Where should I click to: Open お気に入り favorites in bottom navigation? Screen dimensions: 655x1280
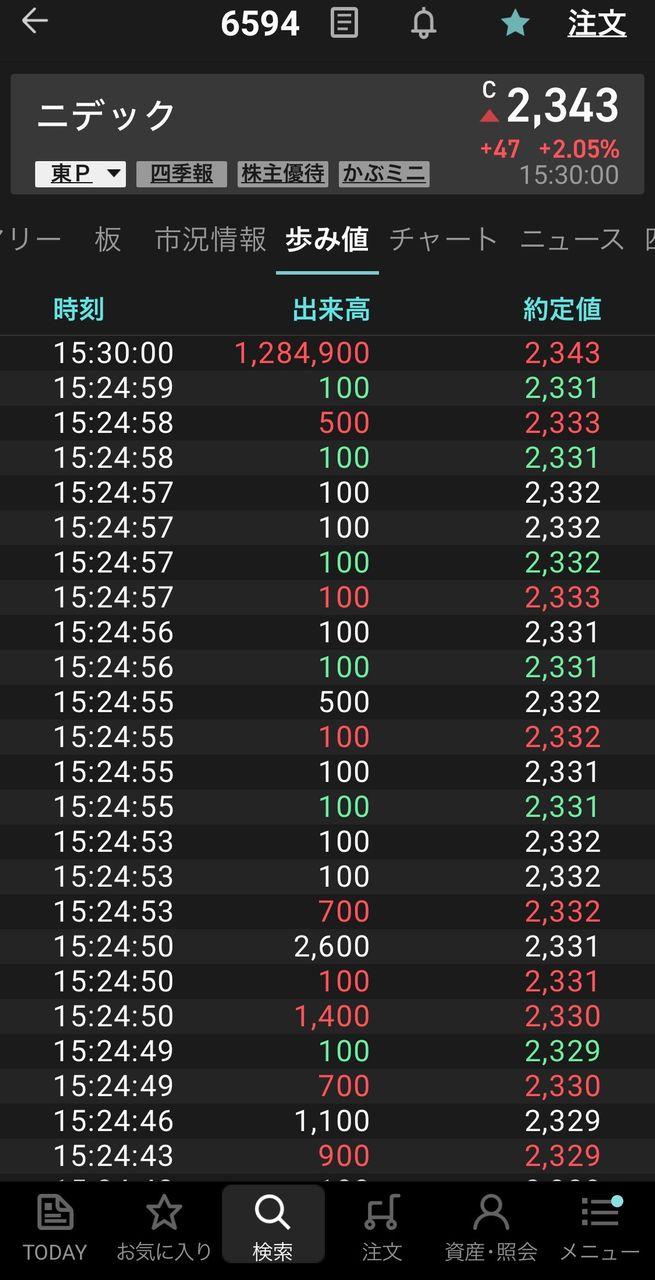164,1227
